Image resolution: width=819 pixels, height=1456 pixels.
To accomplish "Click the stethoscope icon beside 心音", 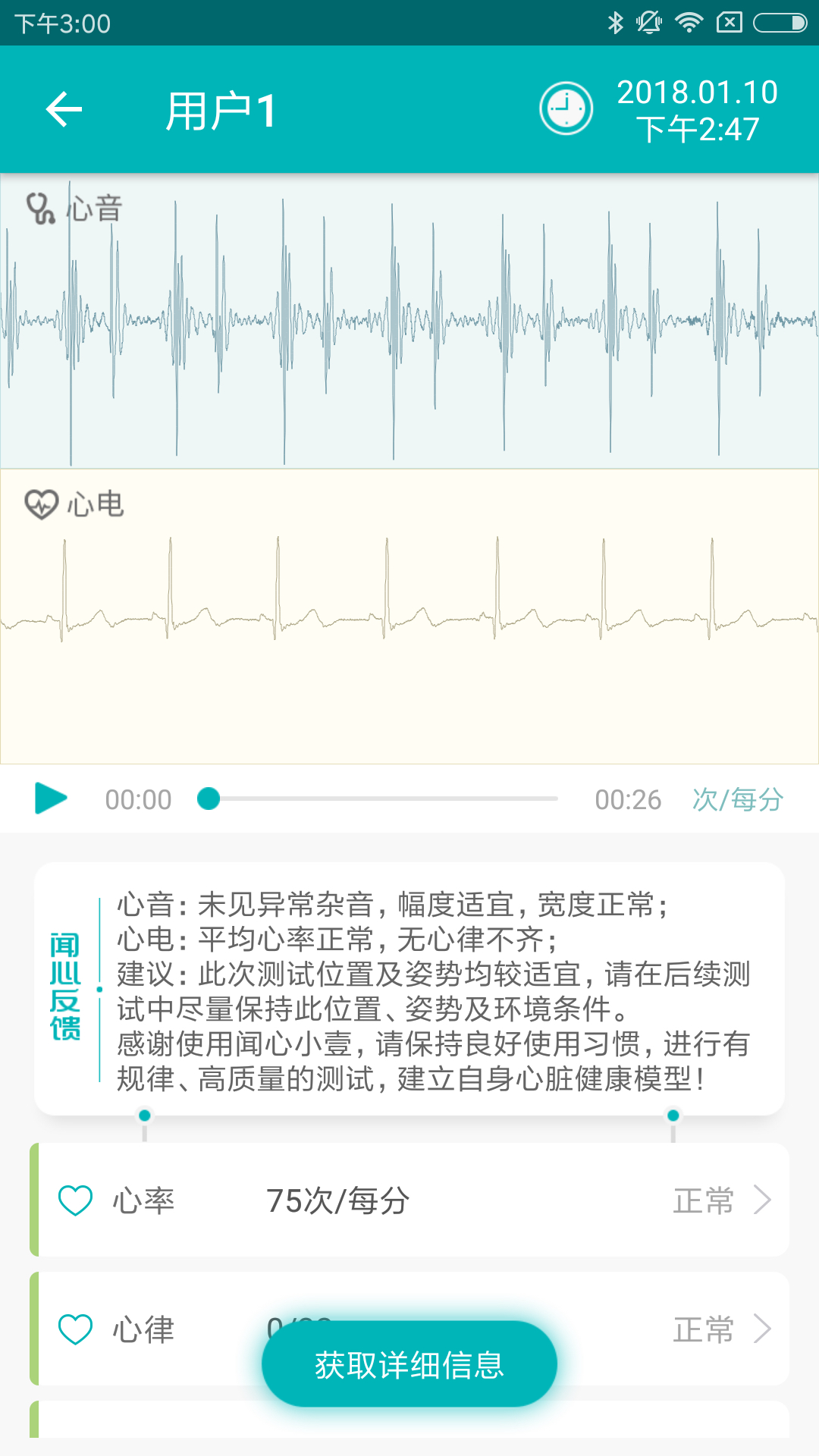I will point(41,209).
